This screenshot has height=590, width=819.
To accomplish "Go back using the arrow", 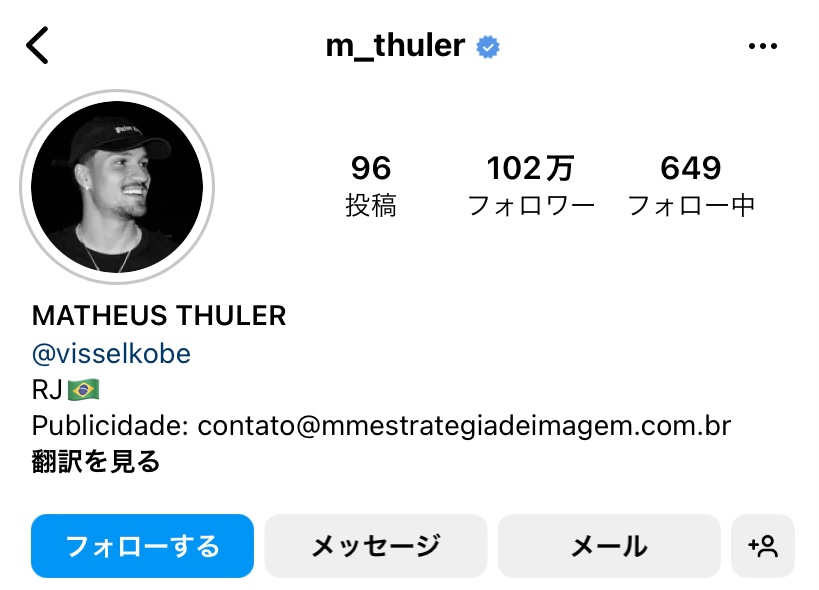I will pyautogui.click(x=37, y=46).
